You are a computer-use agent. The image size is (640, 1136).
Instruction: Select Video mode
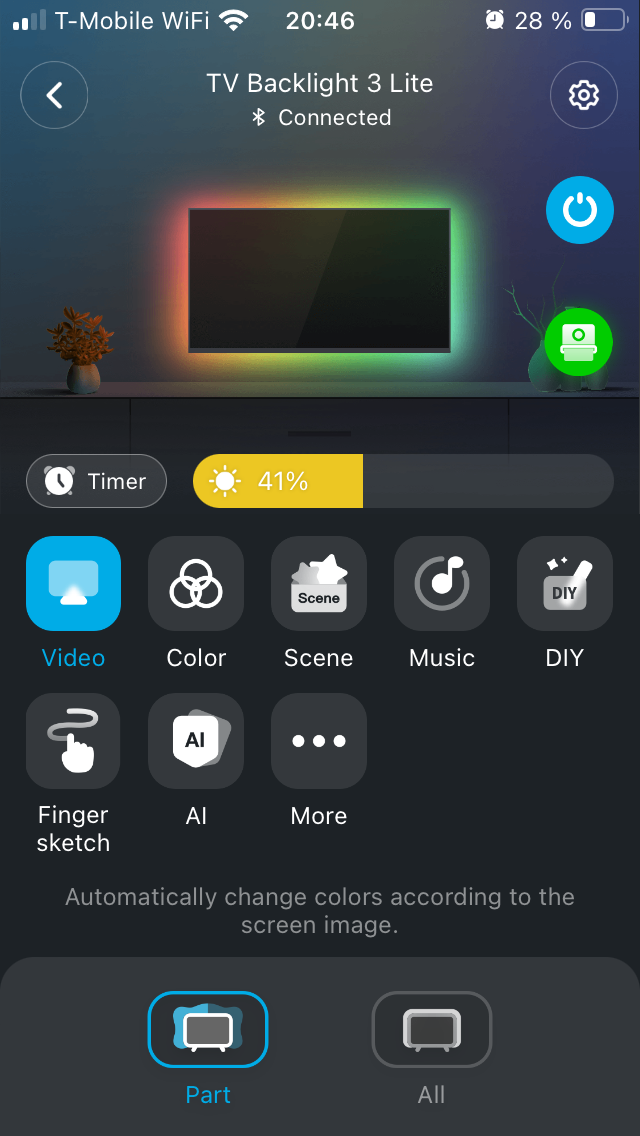pos(74,584)
